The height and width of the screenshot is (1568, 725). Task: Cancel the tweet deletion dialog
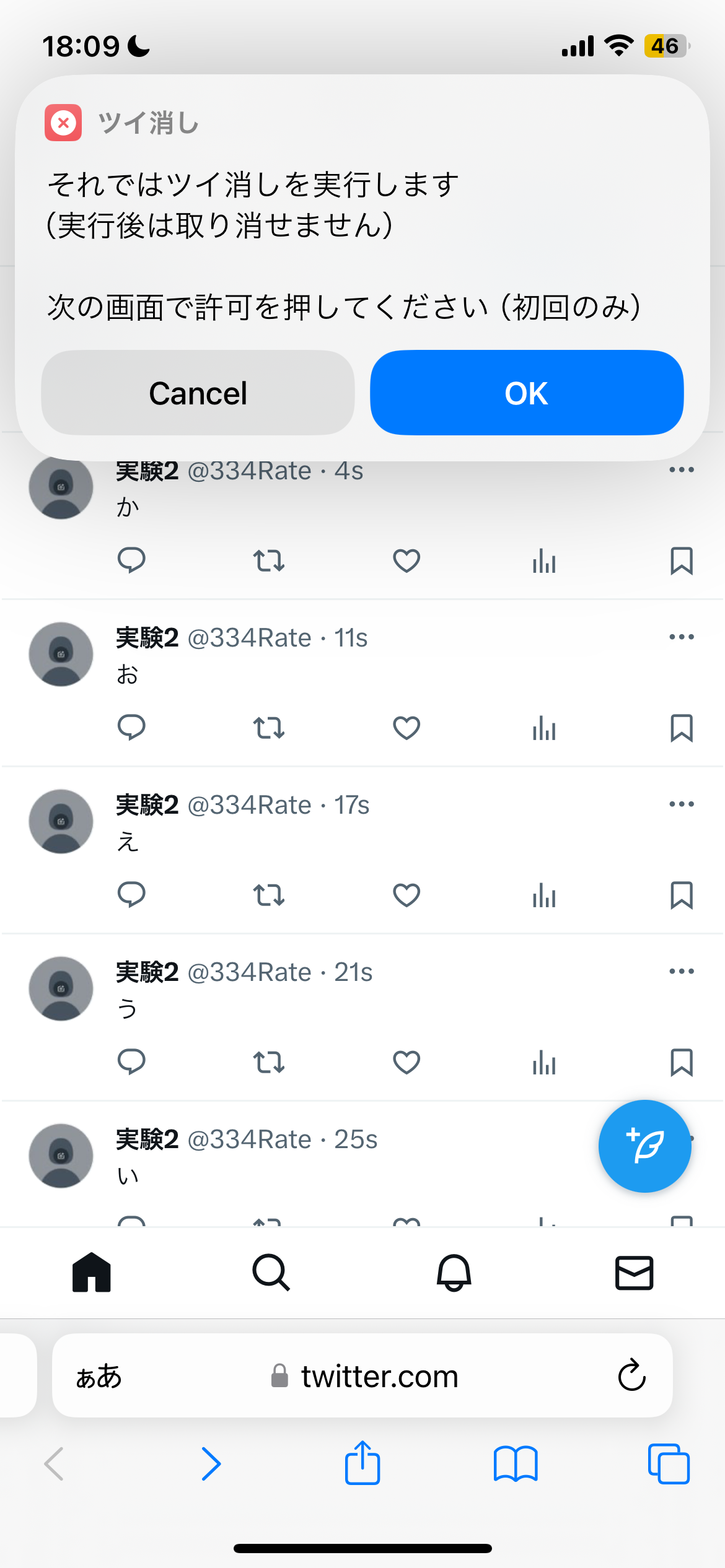pos(197,393)
